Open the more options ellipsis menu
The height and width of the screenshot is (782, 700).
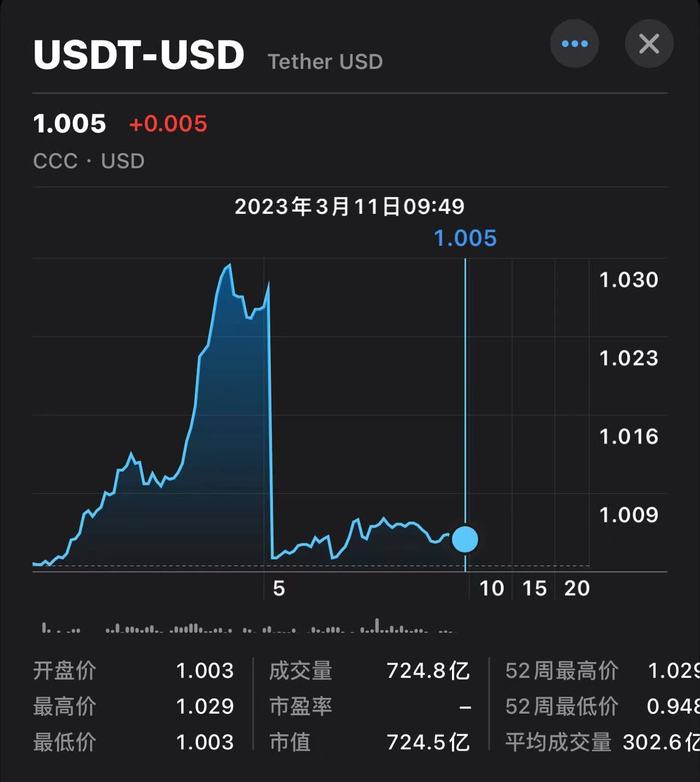coord(575,44)
